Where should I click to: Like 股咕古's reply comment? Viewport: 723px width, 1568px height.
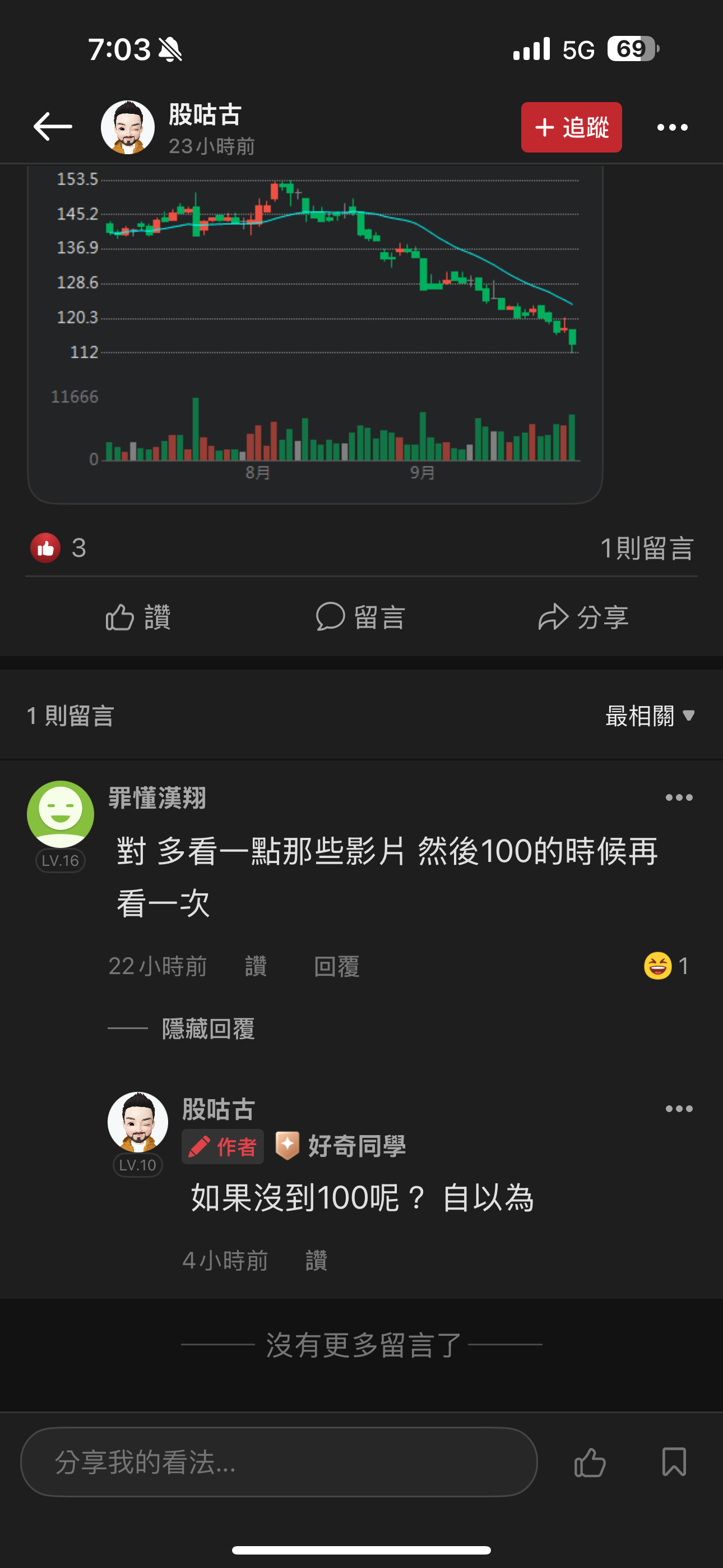pos(316,1260)
